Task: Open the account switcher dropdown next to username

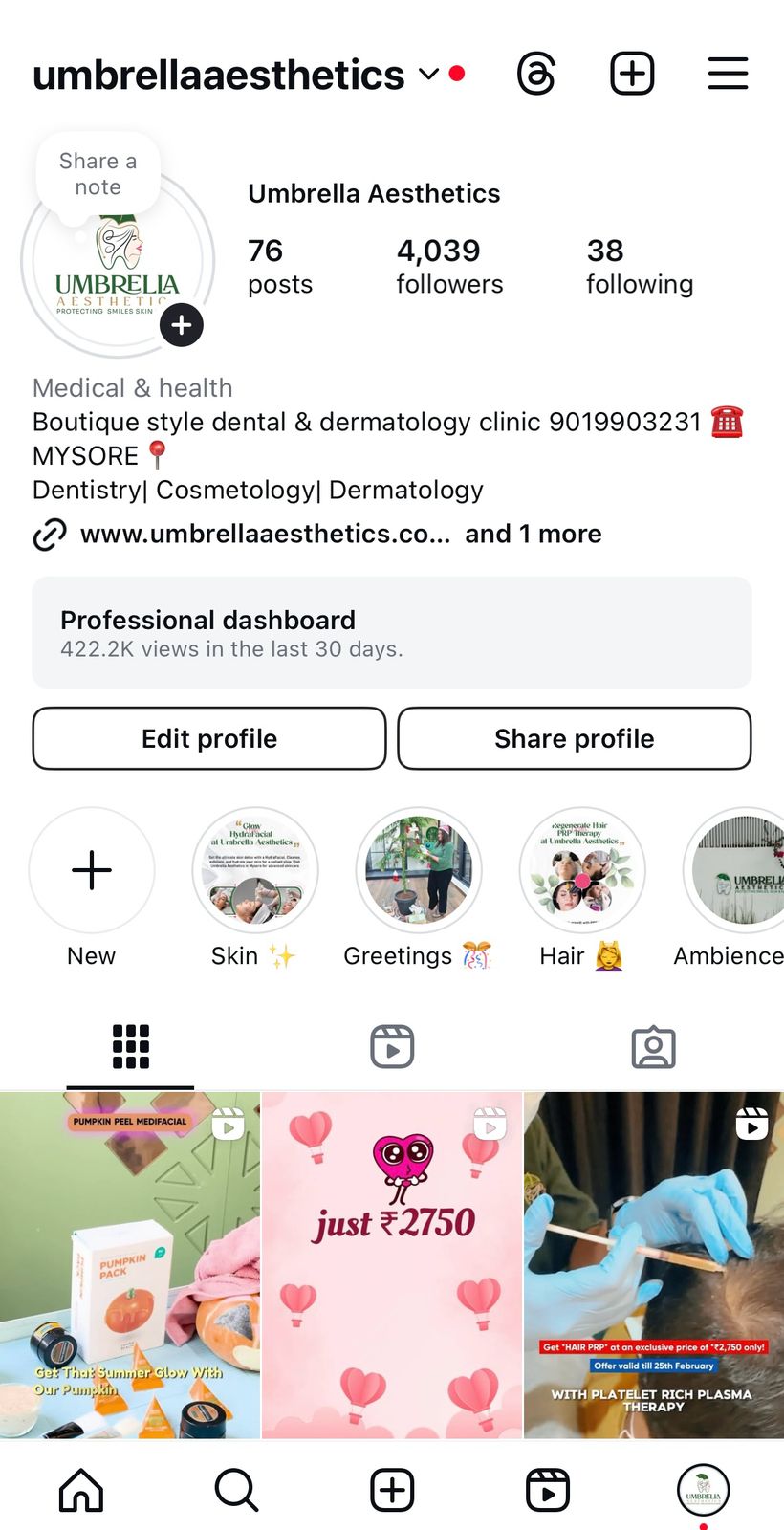Action: point(429,75)
